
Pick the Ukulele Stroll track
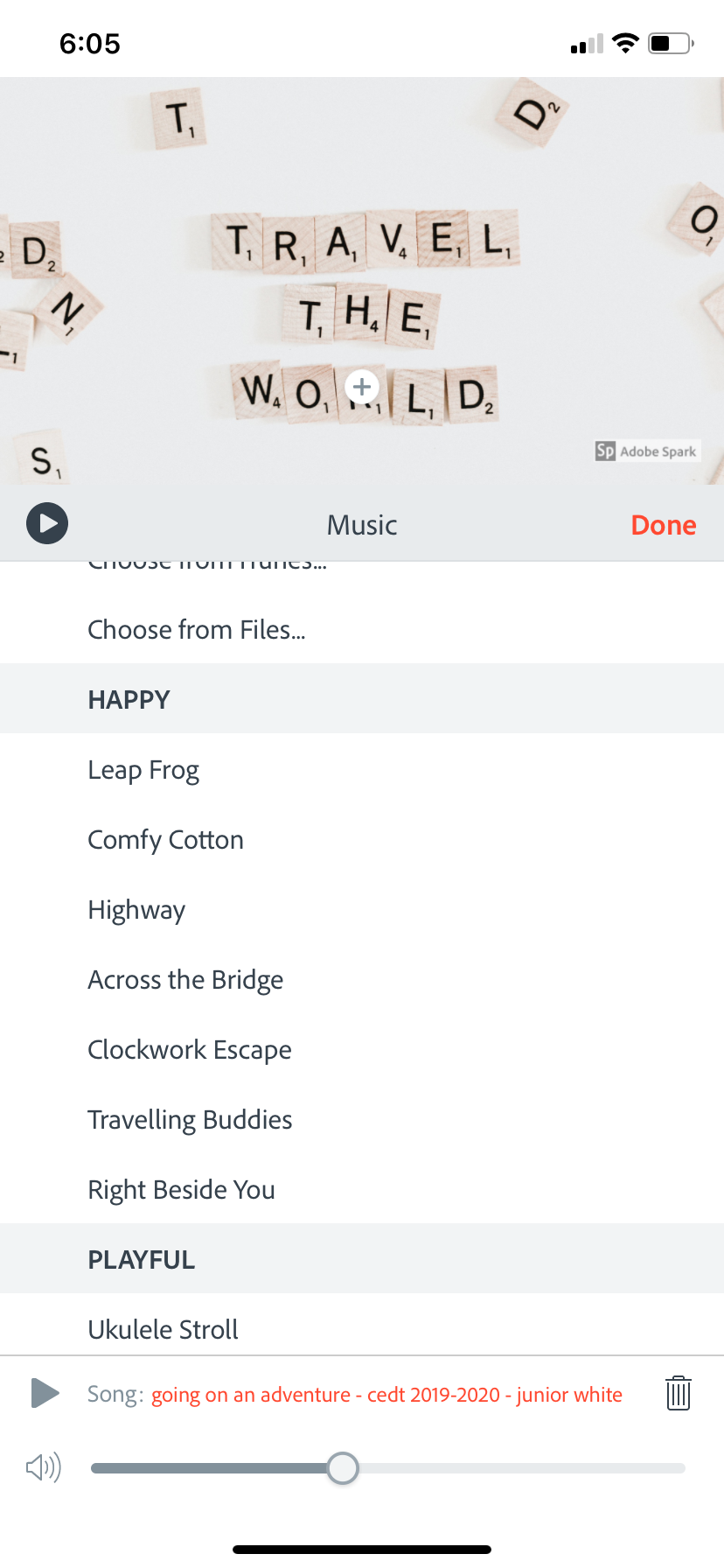coord(164,1330)
